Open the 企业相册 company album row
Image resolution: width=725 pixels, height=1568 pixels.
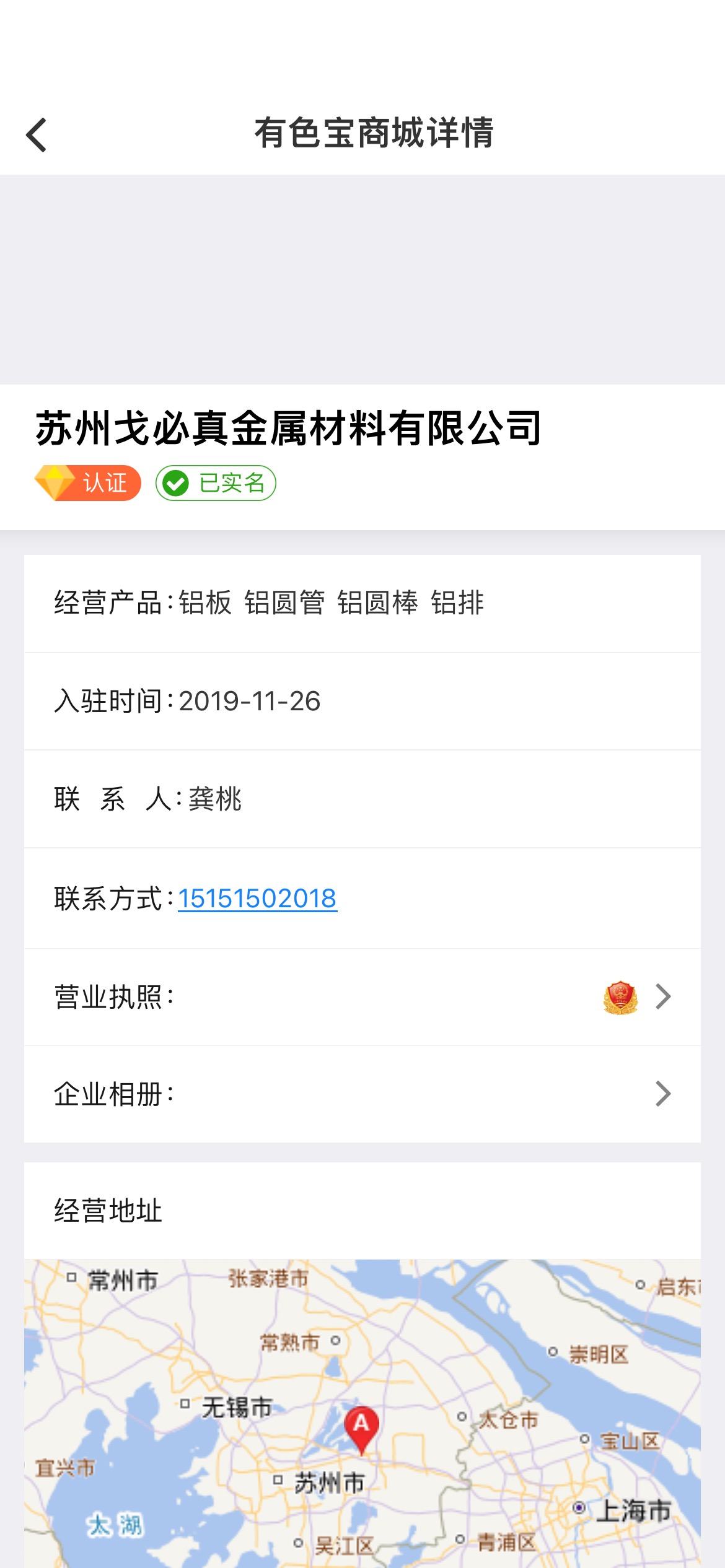click(x=362, y=1094)
